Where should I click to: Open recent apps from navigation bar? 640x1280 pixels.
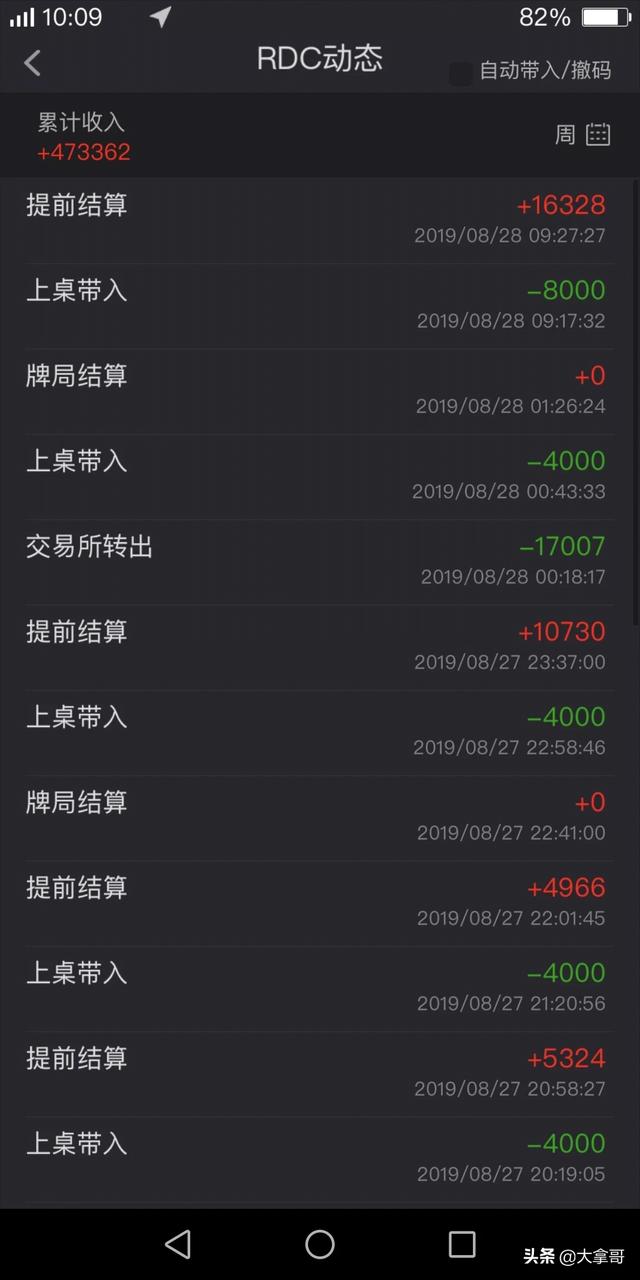(x=462, y=1244)
